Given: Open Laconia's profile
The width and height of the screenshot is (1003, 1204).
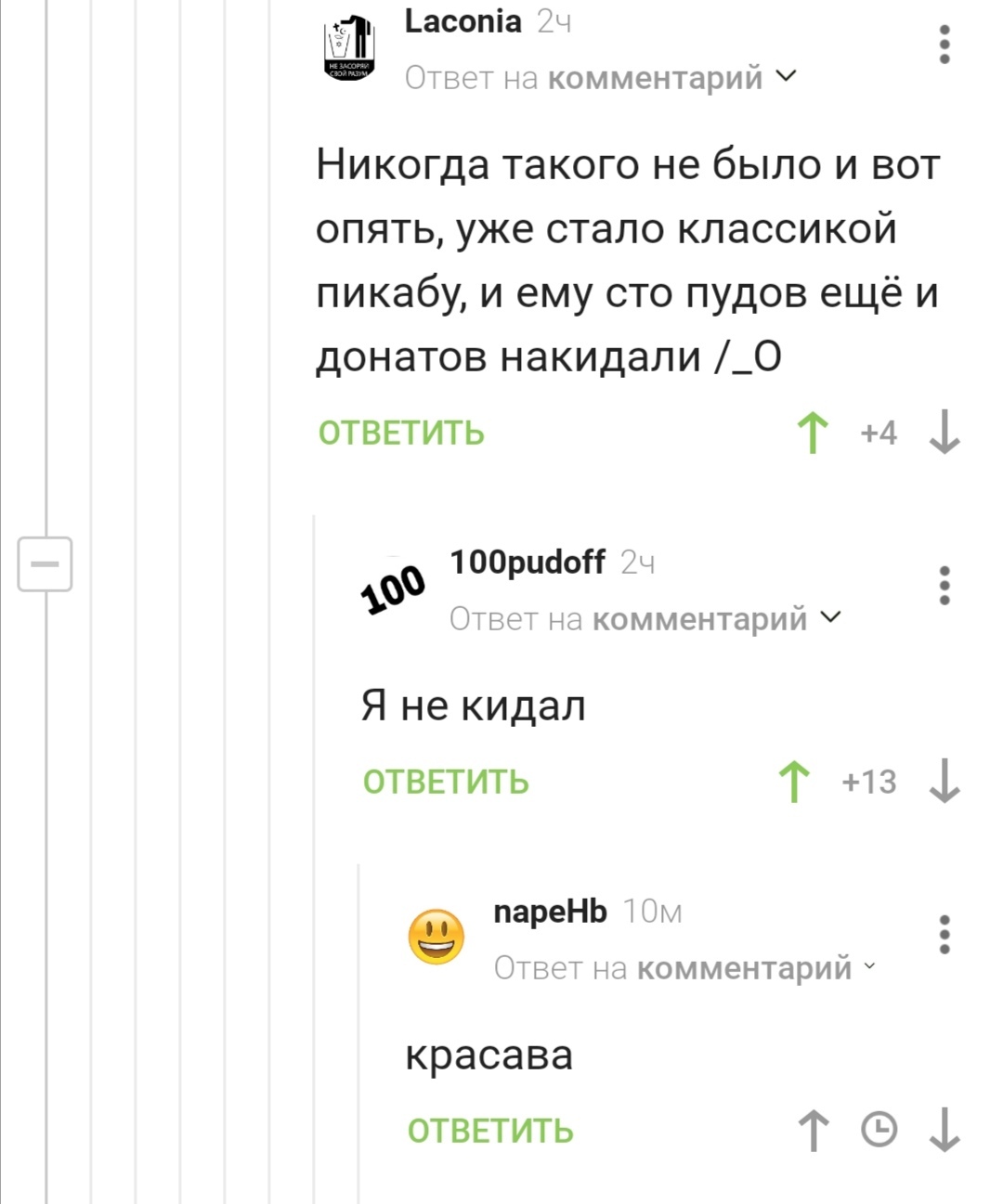Looking at the screenshot, I should click(x=462, y=22).
